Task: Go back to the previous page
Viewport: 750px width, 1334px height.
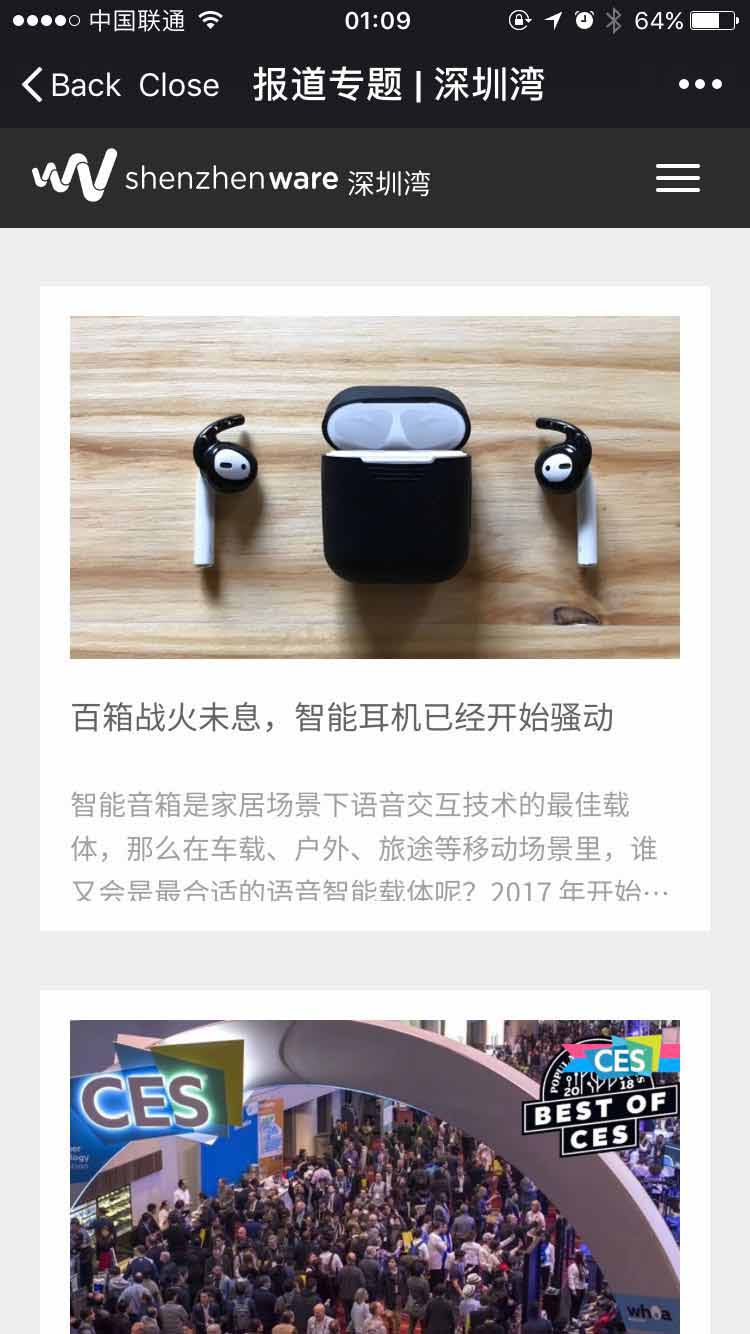Action: tap(70, 85)
